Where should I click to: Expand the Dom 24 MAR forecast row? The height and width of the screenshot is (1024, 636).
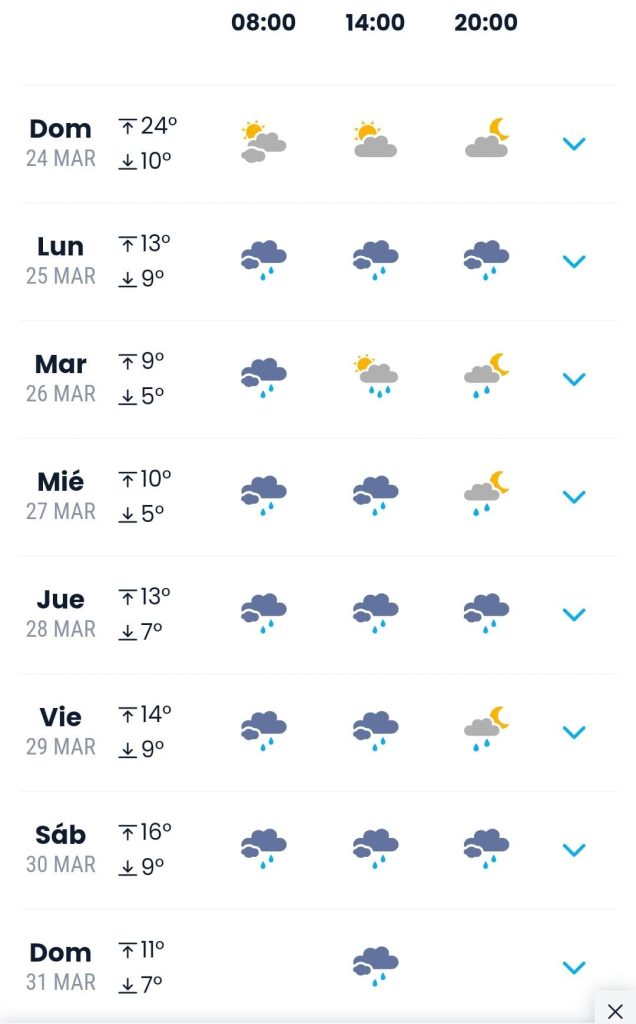(574, 144)
